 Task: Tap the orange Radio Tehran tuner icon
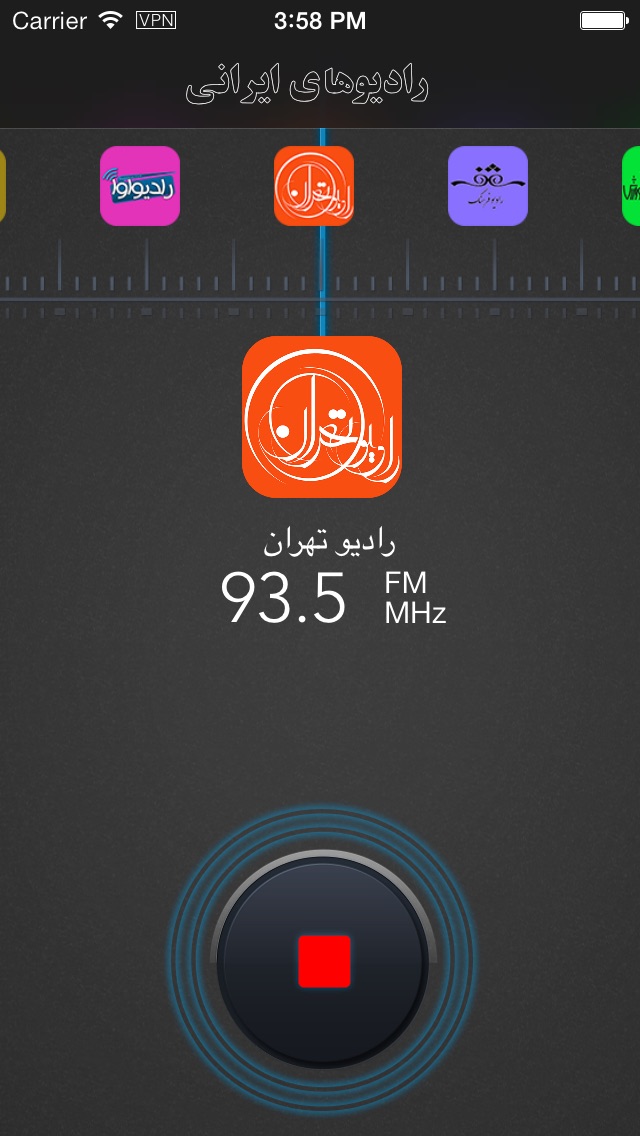pyautogui.click(x=314, y=186)
